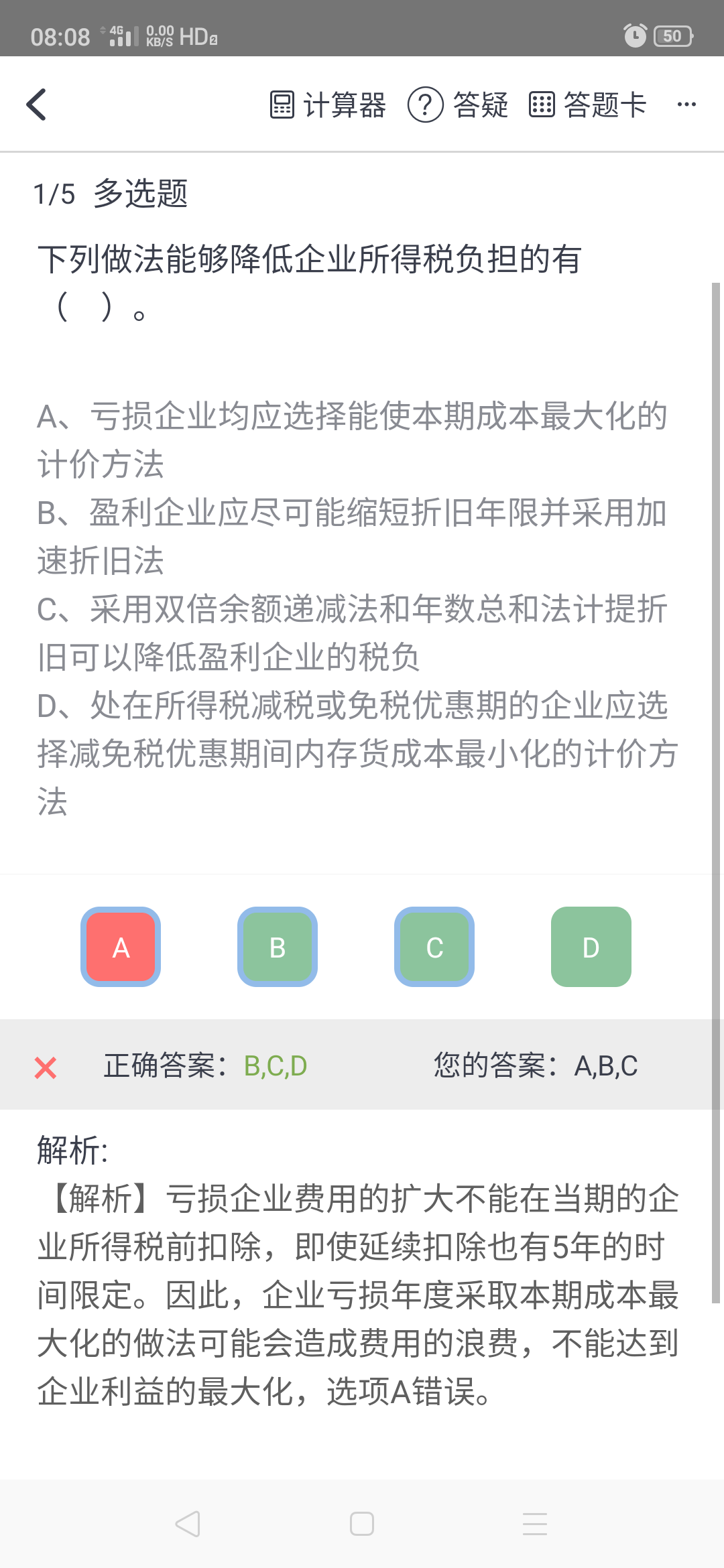The width and height of the screenshot is (724, 1568).
Task: Tap the system home button
Action: point(362,1524)
